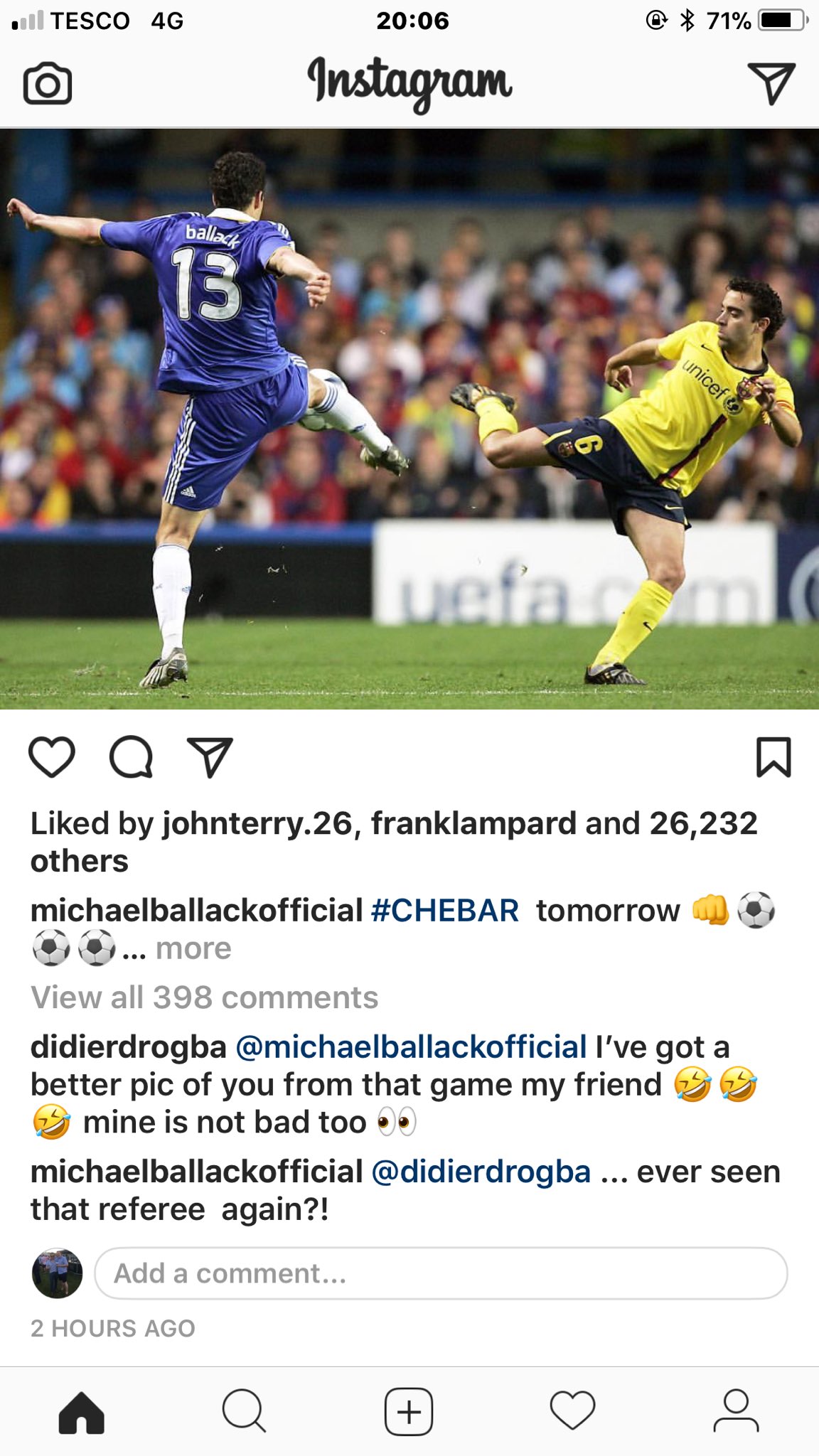The height and width of the screenshot is (1456, 819).
Task: Open direct messages inbox
Action: tap(771, 83)
